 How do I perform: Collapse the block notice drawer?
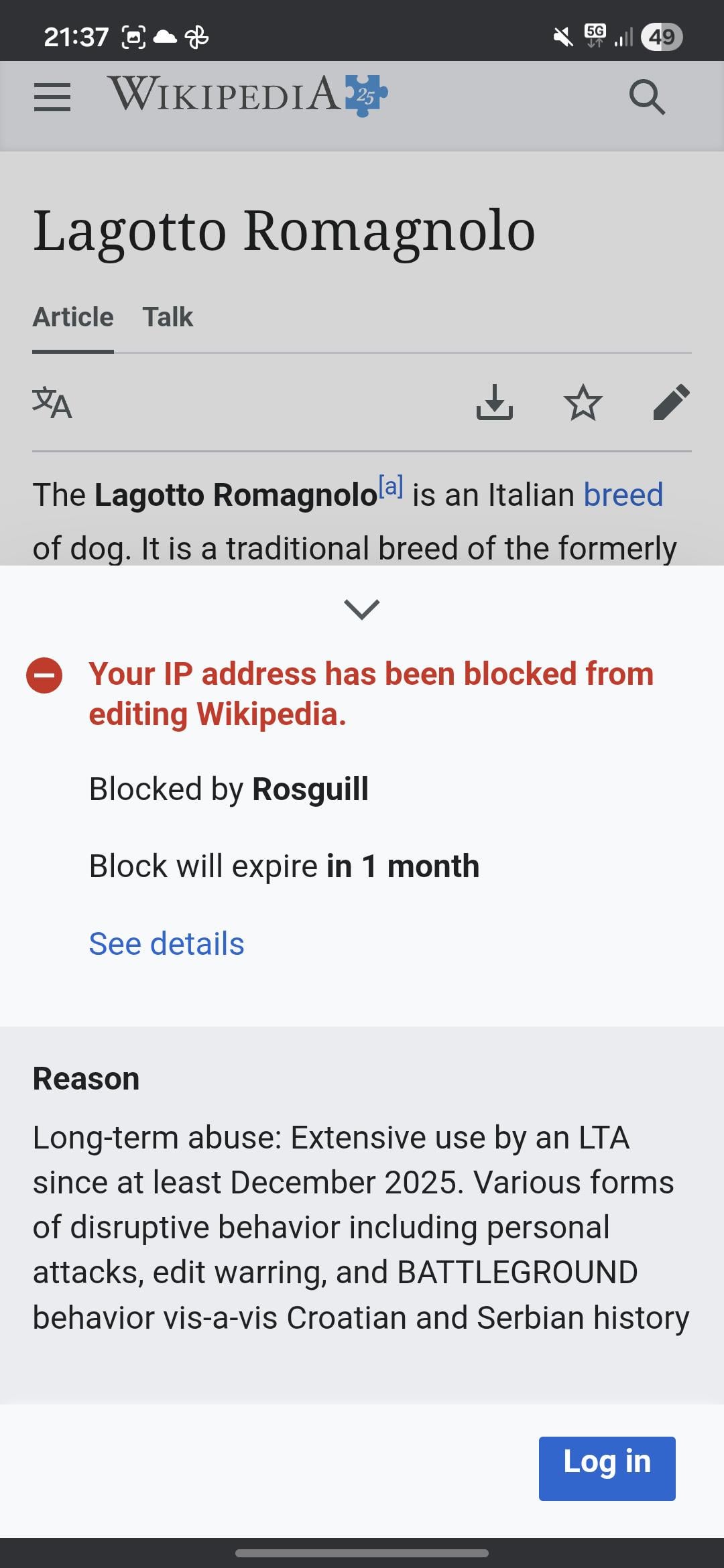[x=362, y=609]
